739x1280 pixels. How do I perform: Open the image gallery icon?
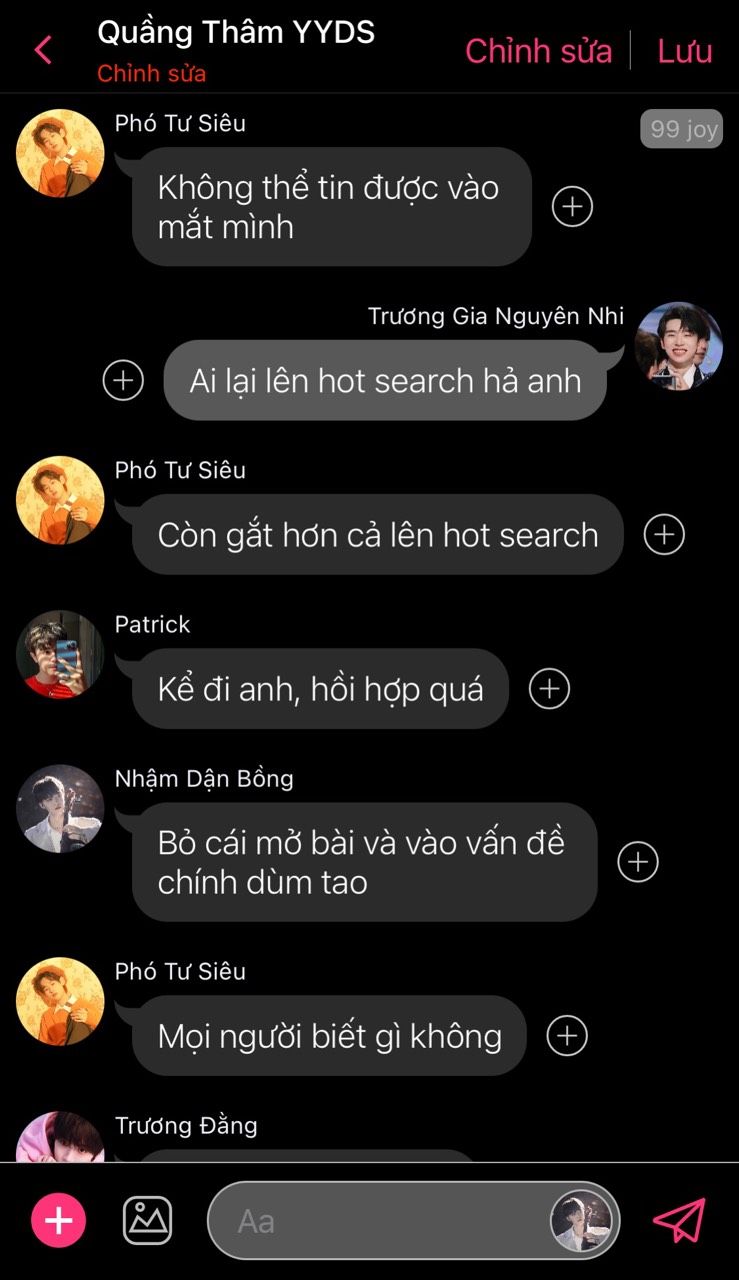[x=147, y=1220]
